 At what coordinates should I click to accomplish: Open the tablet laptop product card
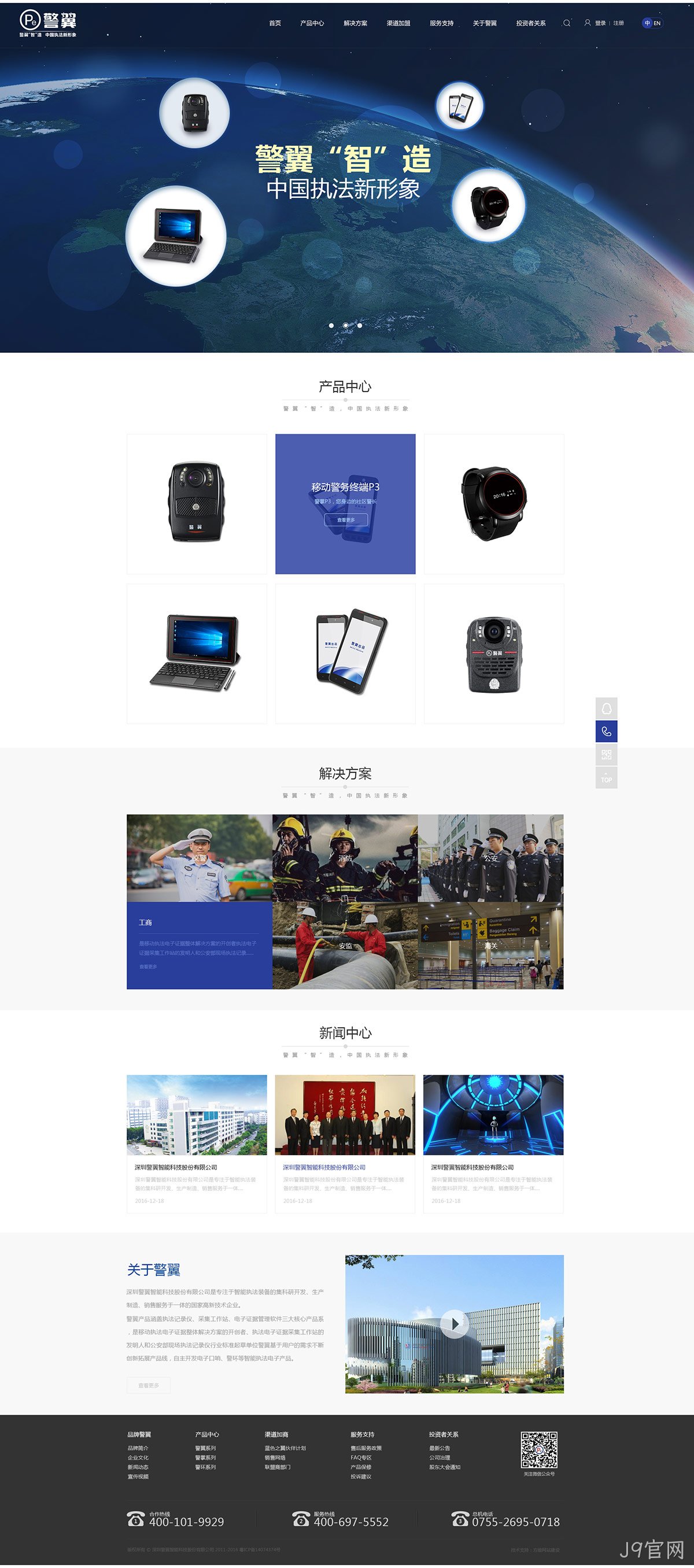point(197,654)
